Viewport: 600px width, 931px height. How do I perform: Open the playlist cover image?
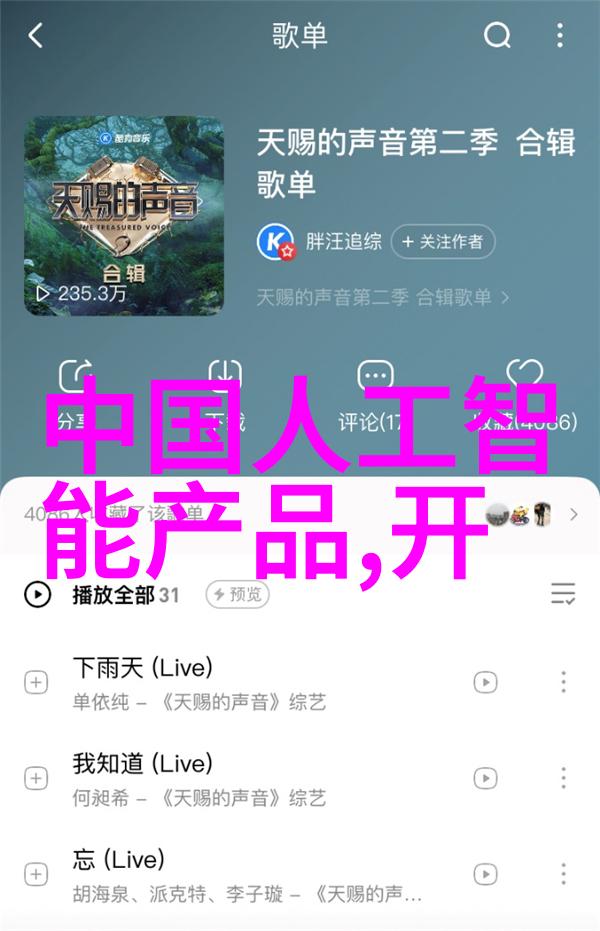pos(124,216)
